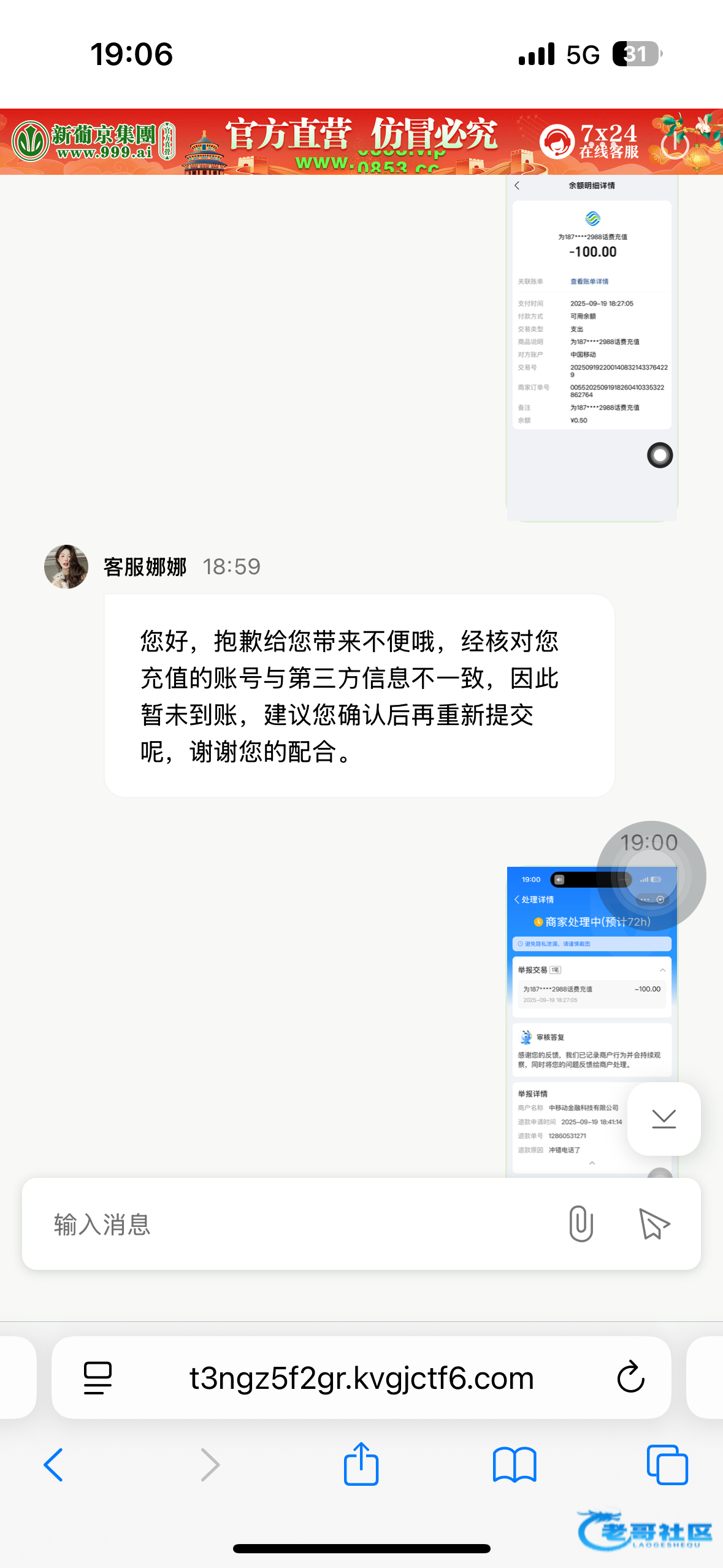
Task: Open the top advertisement banner
Action: 361,142
